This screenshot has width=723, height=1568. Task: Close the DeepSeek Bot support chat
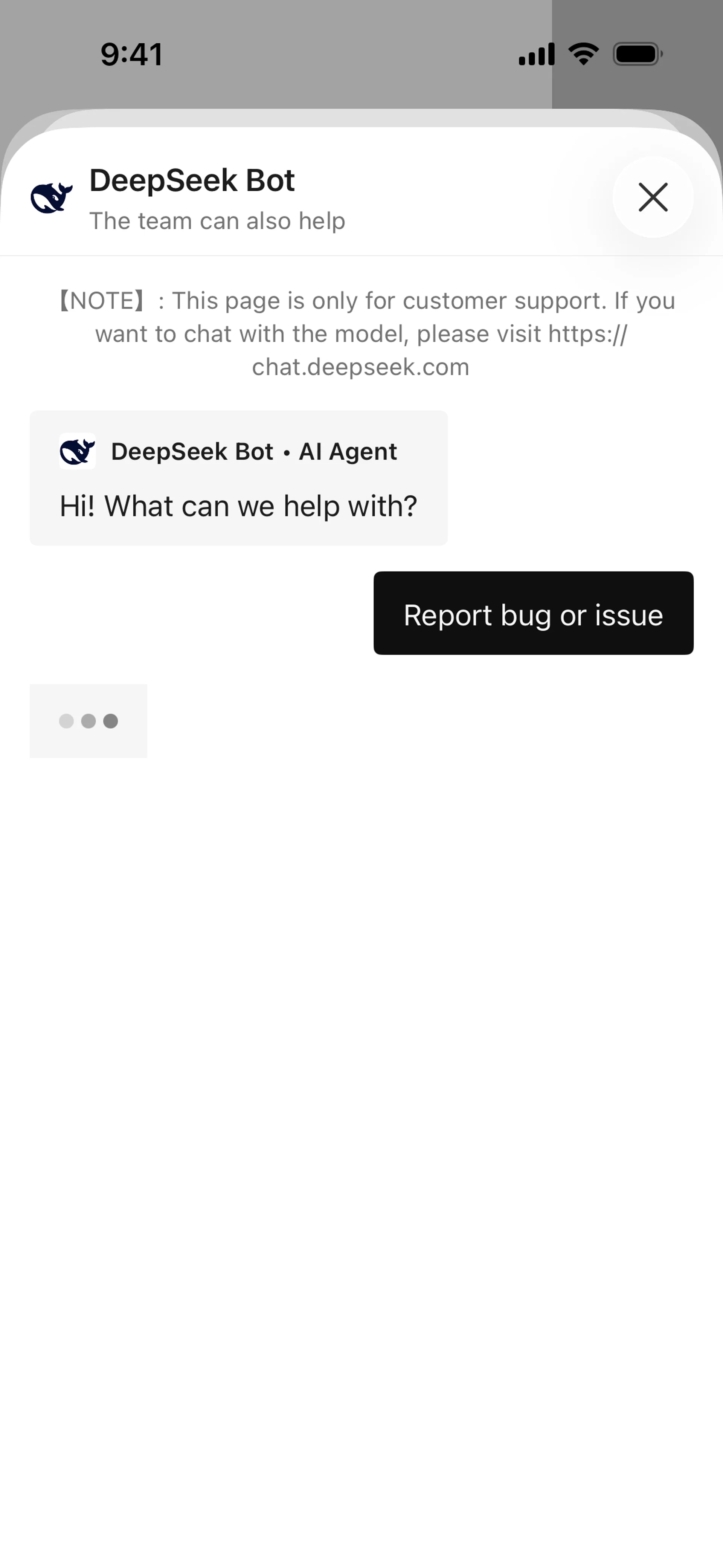[x=653, y=197]
